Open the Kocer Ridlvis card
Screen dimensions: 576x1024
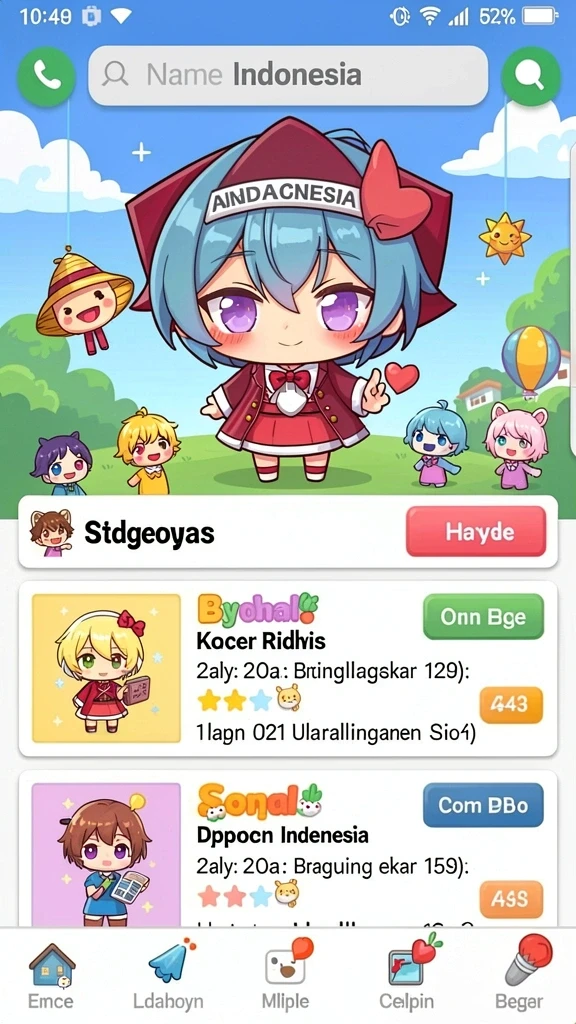coord(288,668)
